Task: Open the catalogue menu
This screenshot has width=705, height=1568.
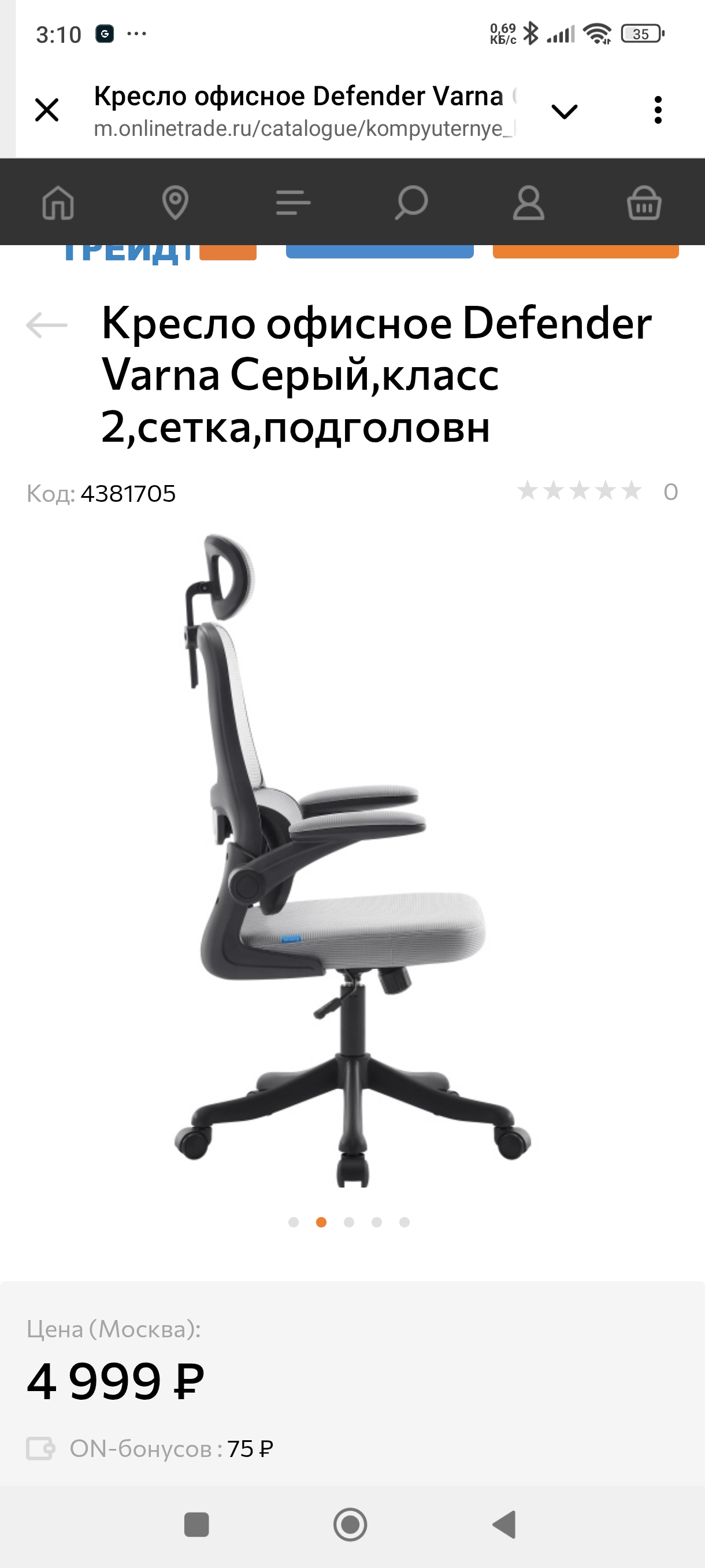Action: tap(293, 202)
